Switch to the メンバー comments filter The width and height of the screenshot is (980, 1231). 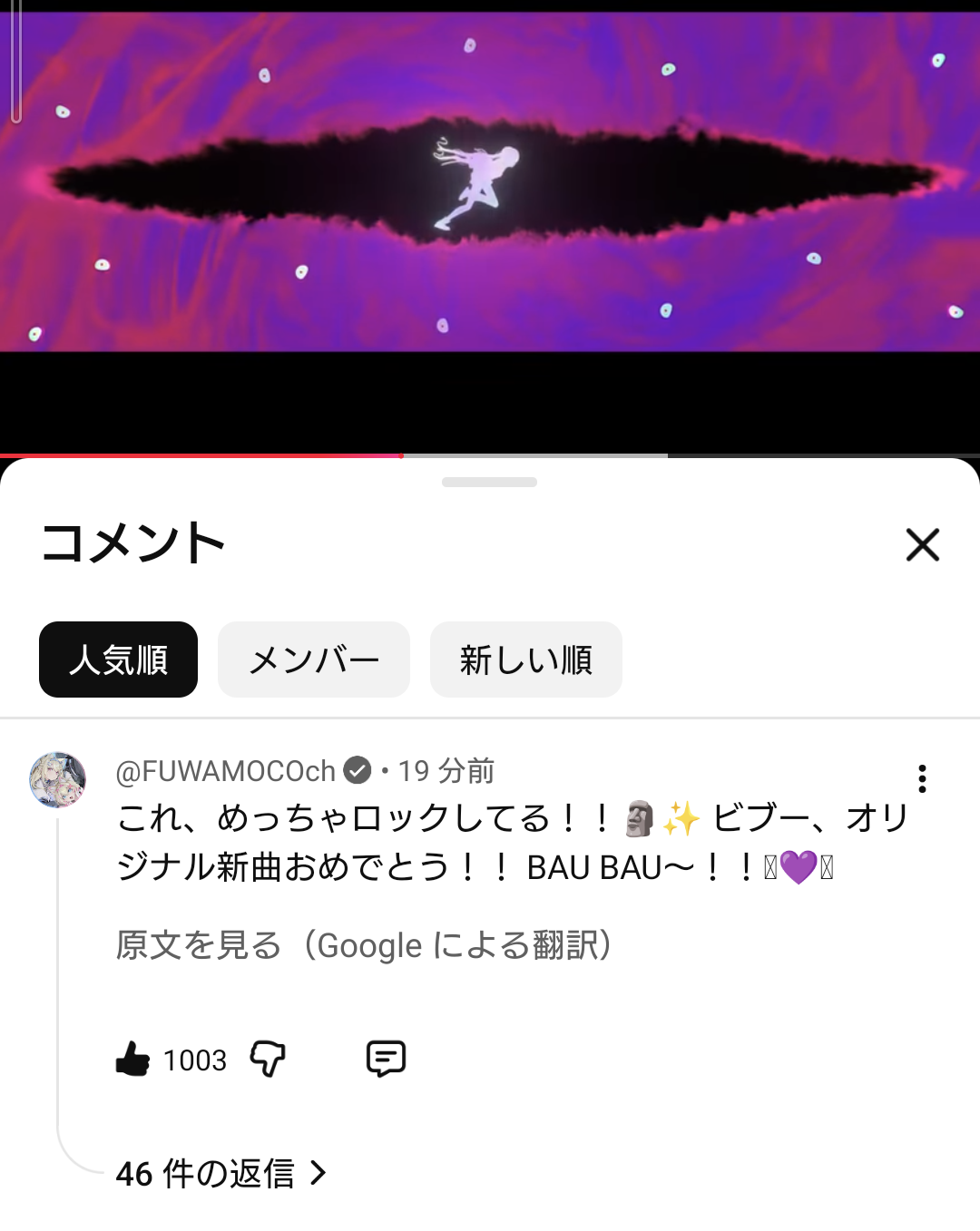click(314, 659)
